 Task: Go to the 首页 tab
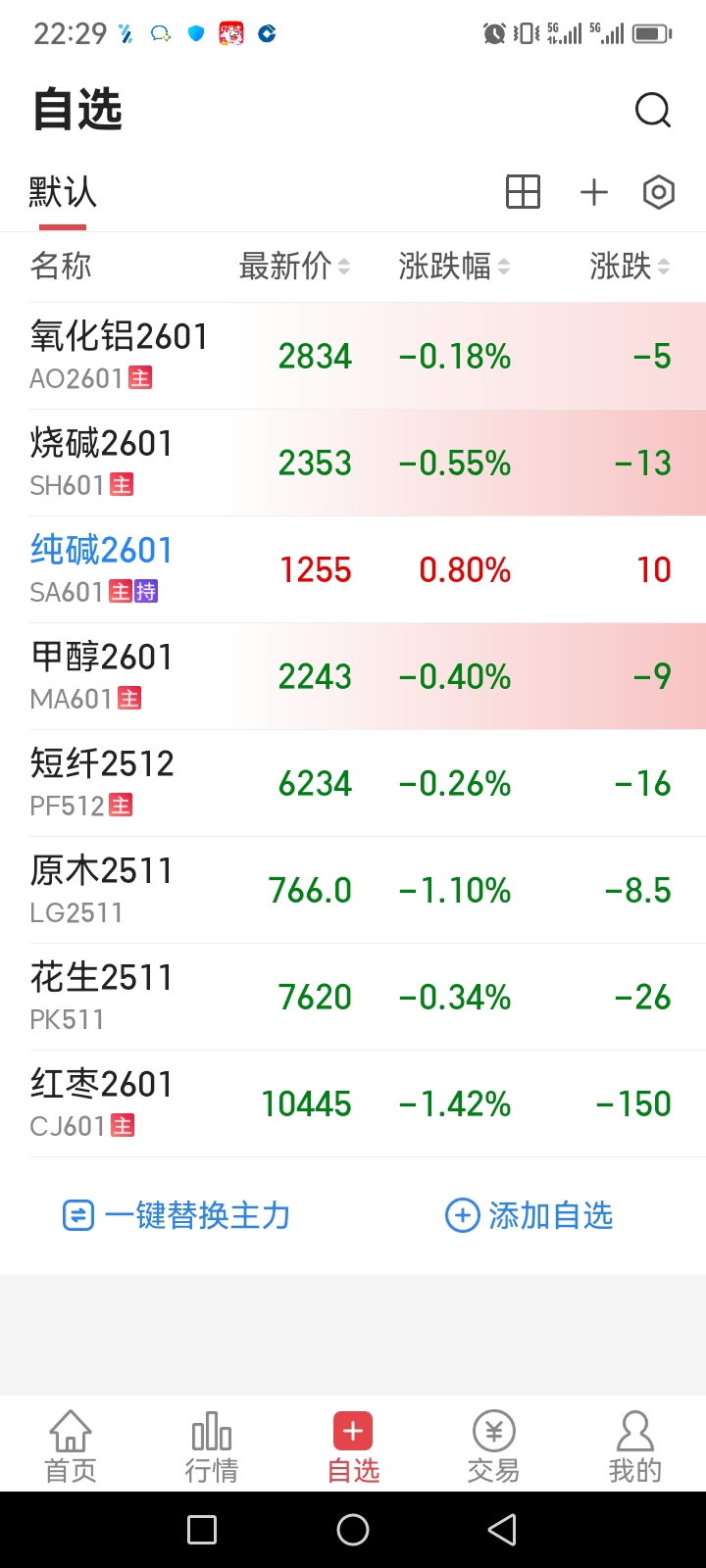tap(71, 1446)
